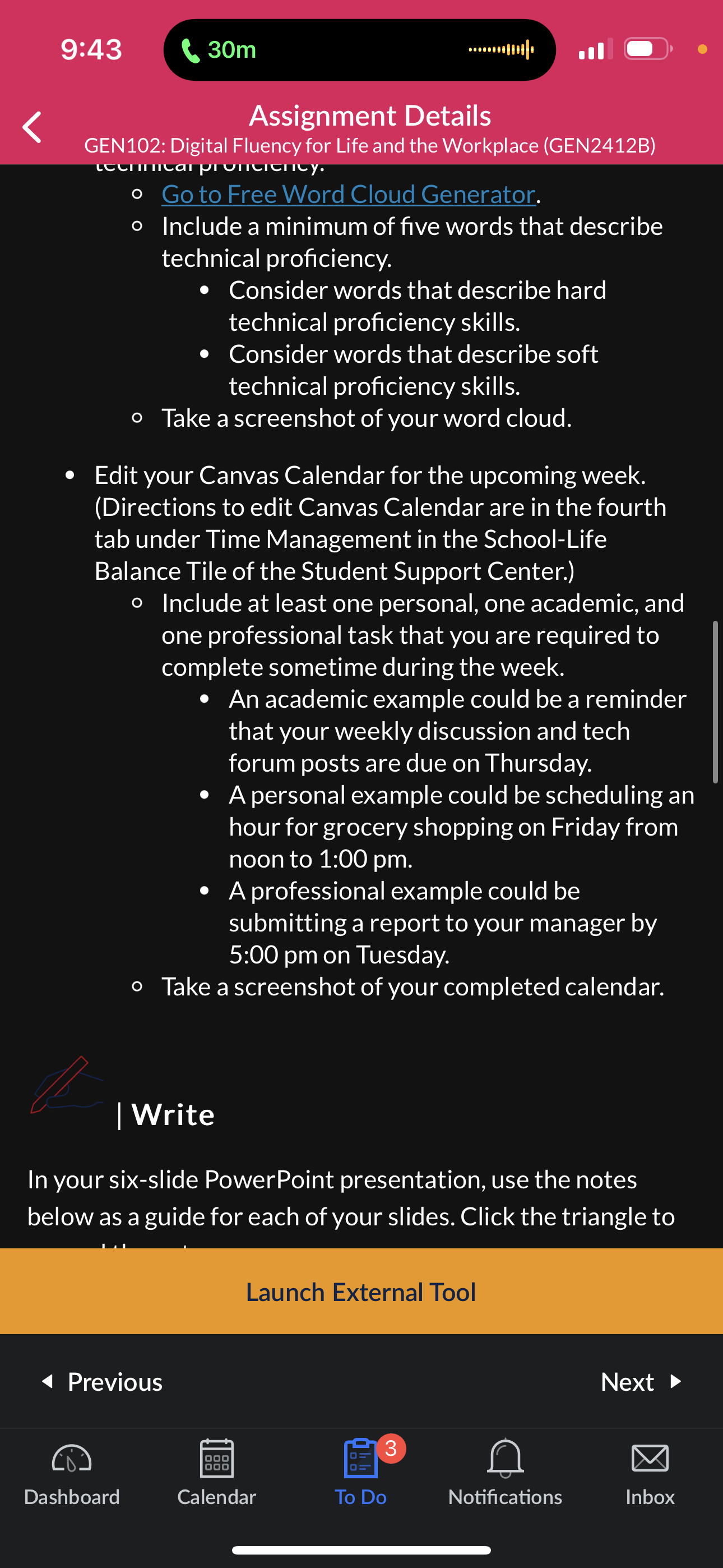
Task: Go back from Assignment Details
Action: coord(31,127)
